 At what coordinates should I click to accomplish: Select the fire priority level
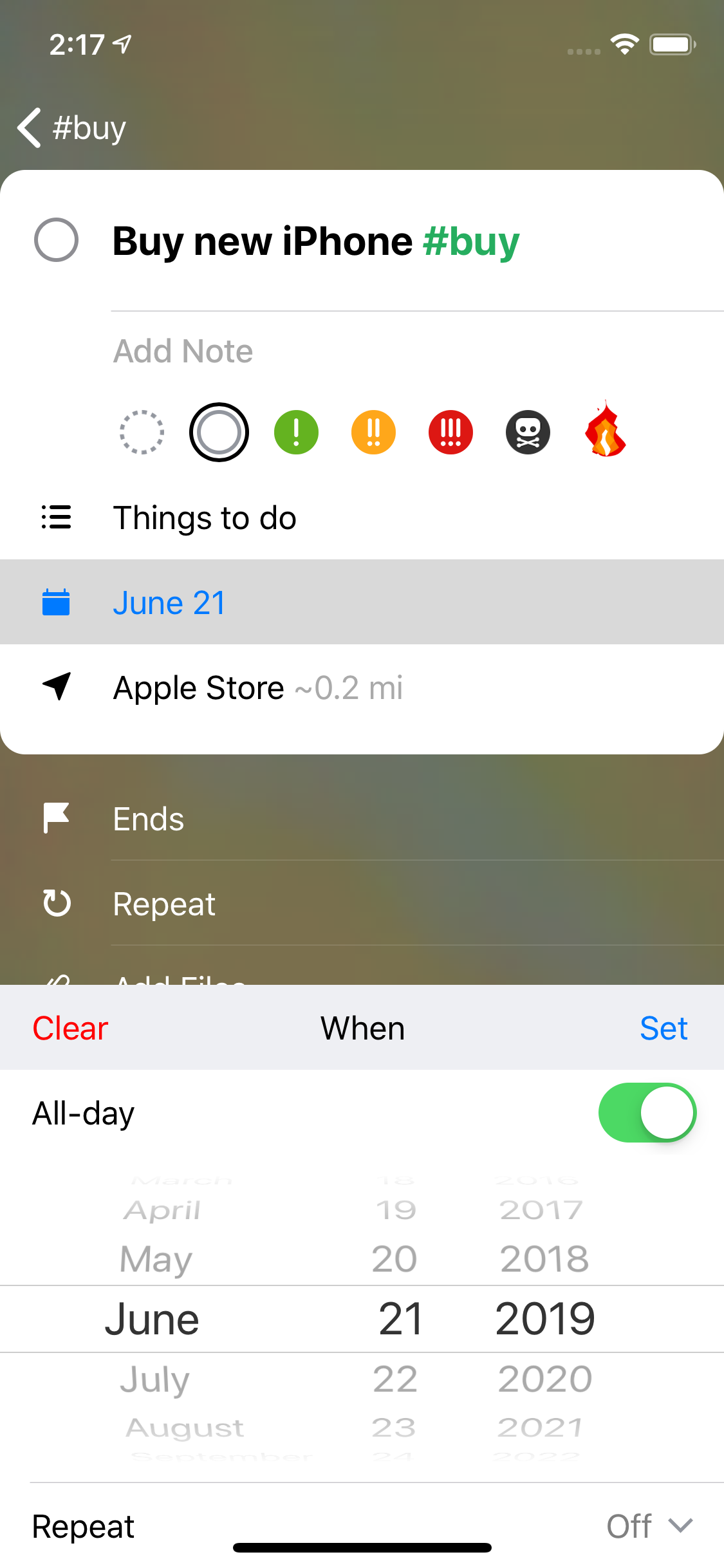click(x=605, y=431)
